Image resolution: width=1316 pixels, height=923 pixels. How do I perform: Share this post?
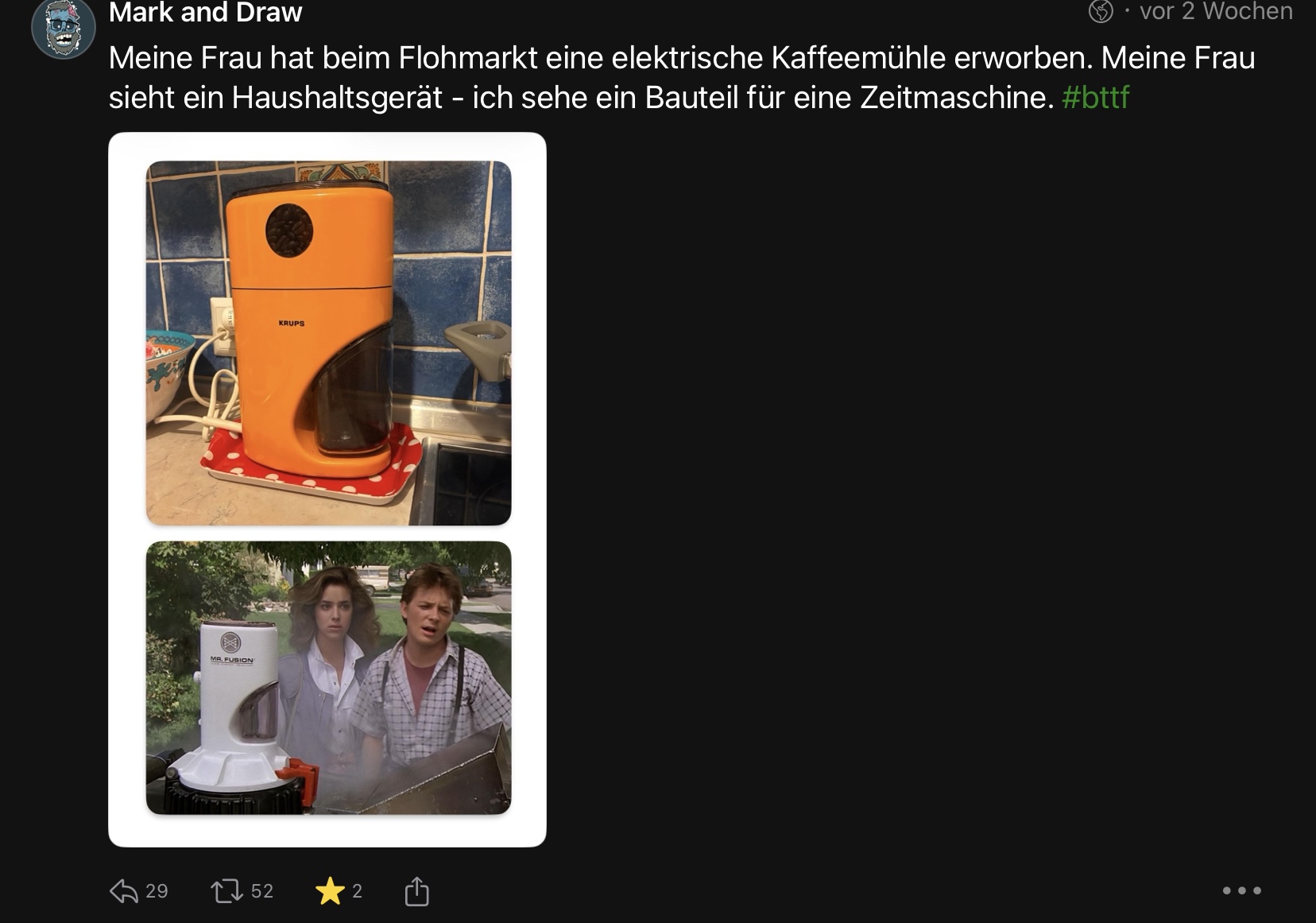pyautogui.click(x=416, y=890)
